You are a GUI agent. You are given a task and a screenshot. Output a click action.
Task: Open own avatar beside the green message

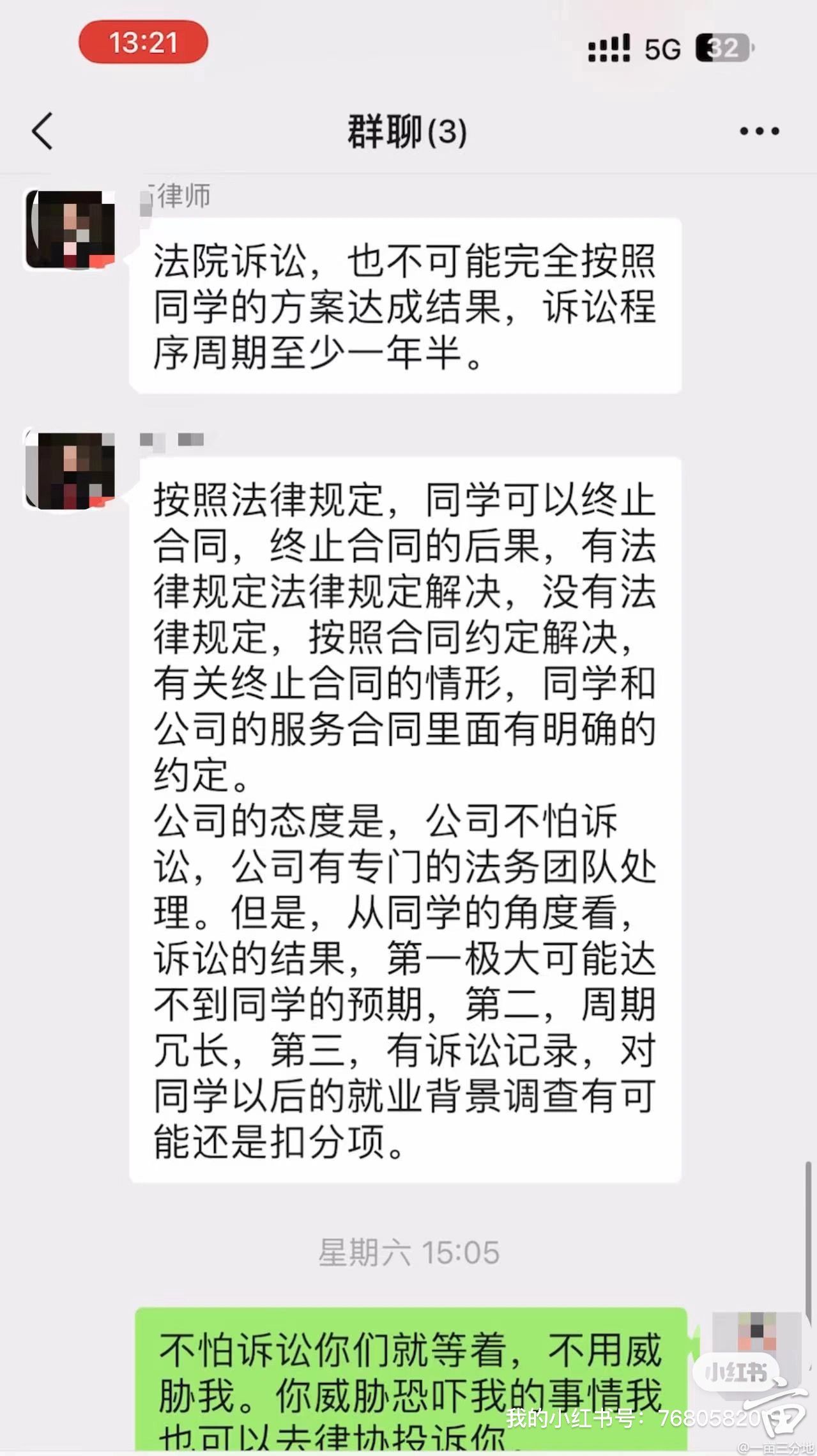[x=756, y=1349]
